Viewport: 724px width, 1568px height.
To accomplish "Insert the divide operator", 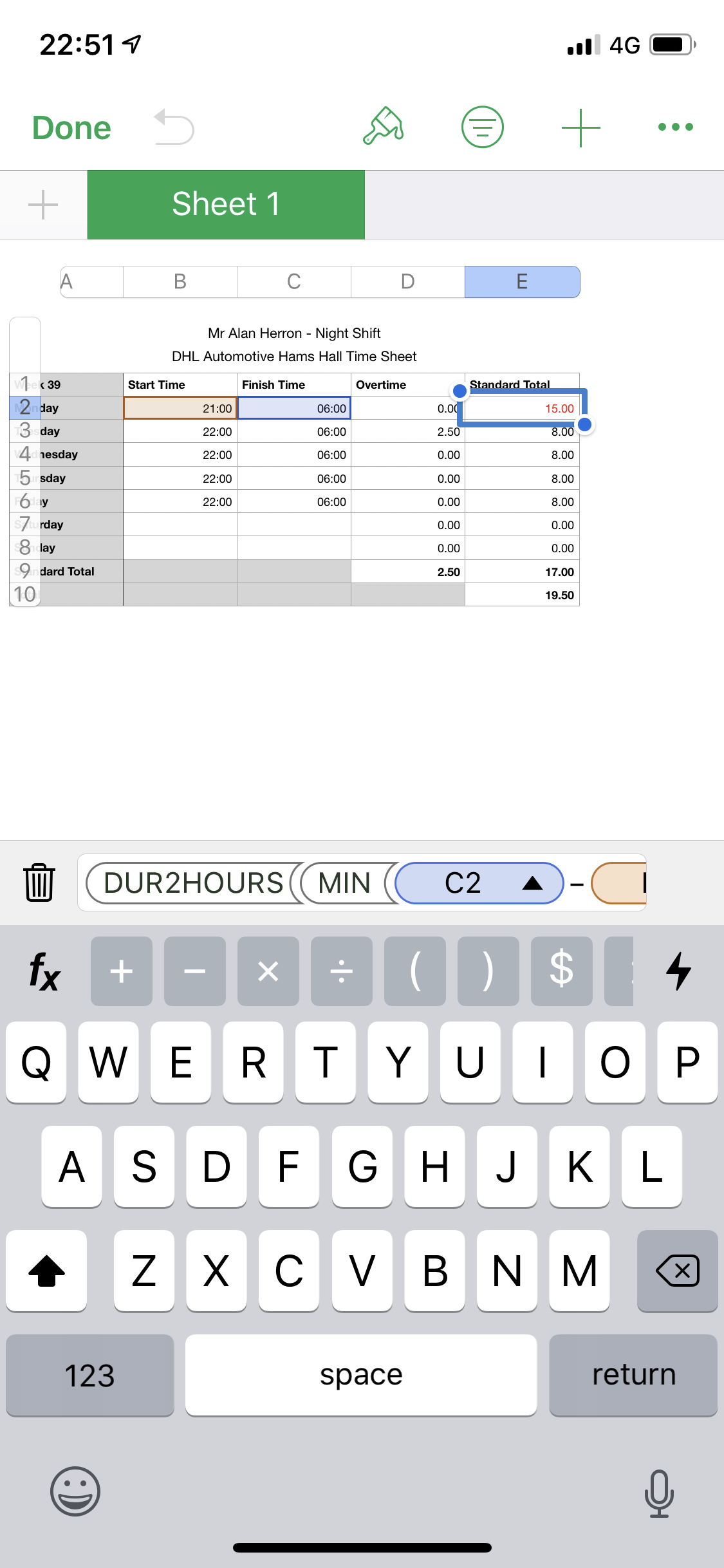I will pyautogui.click(x=341, y=971).
